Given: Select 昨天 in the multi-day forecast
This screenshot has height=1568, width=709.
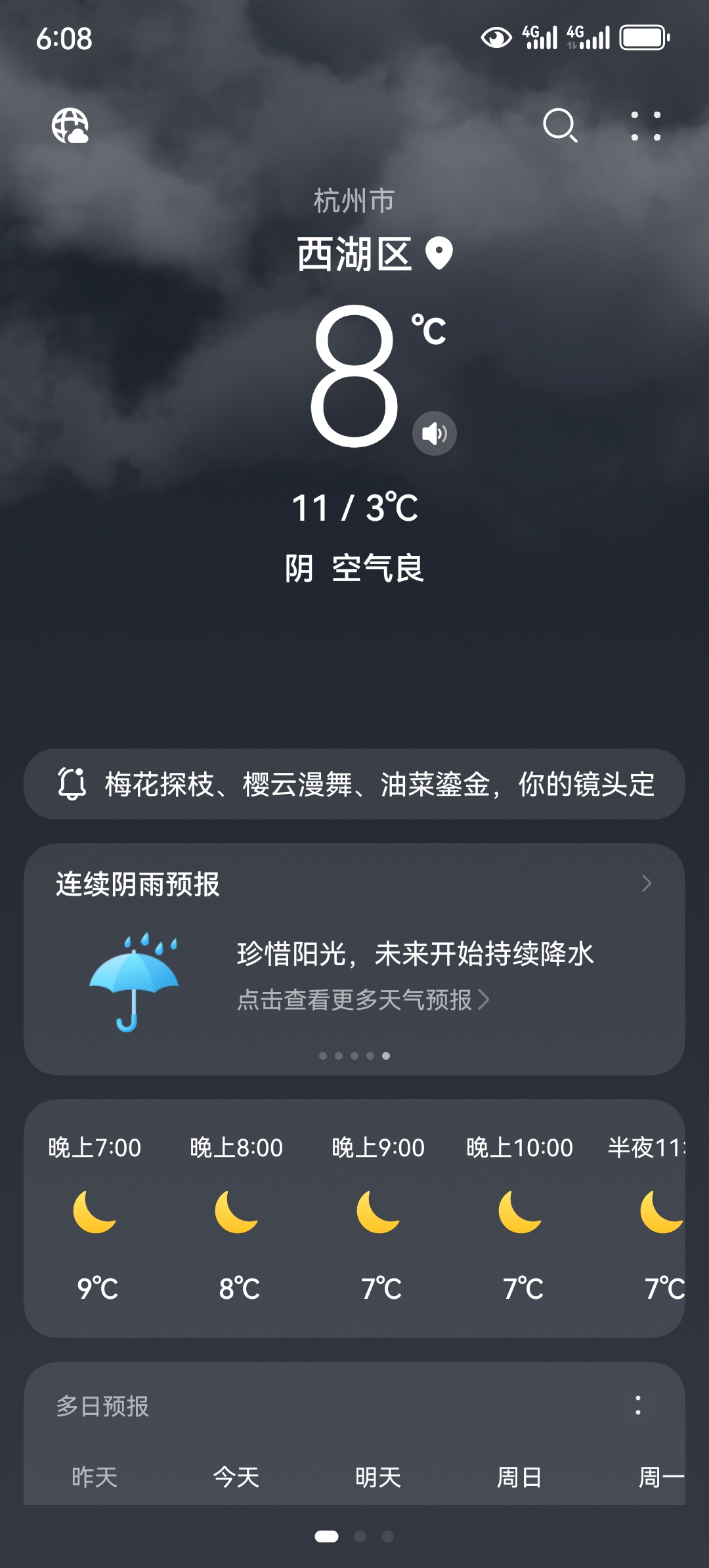Looking at the screenshot, I should (x=95, y=1477).
